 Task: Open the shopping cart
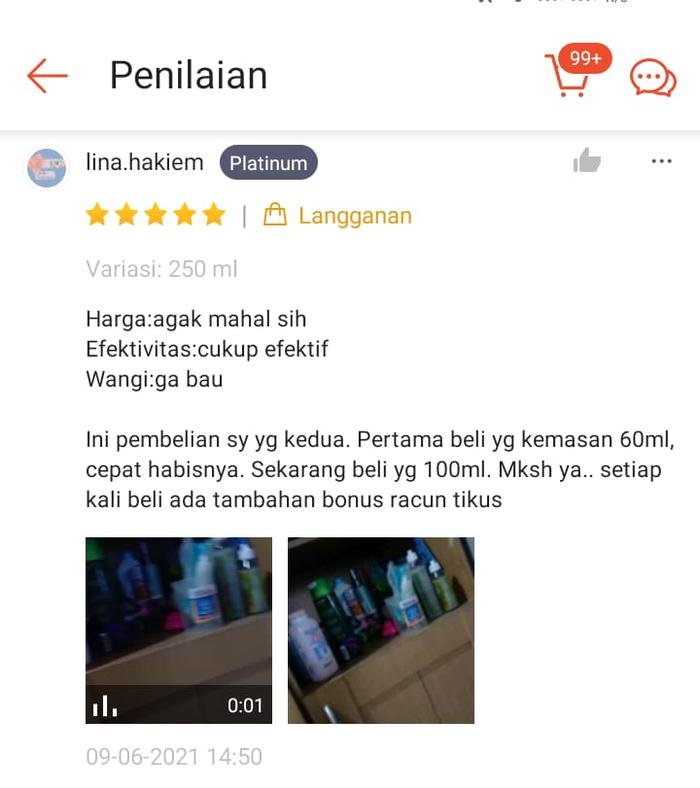click(567, 76)
